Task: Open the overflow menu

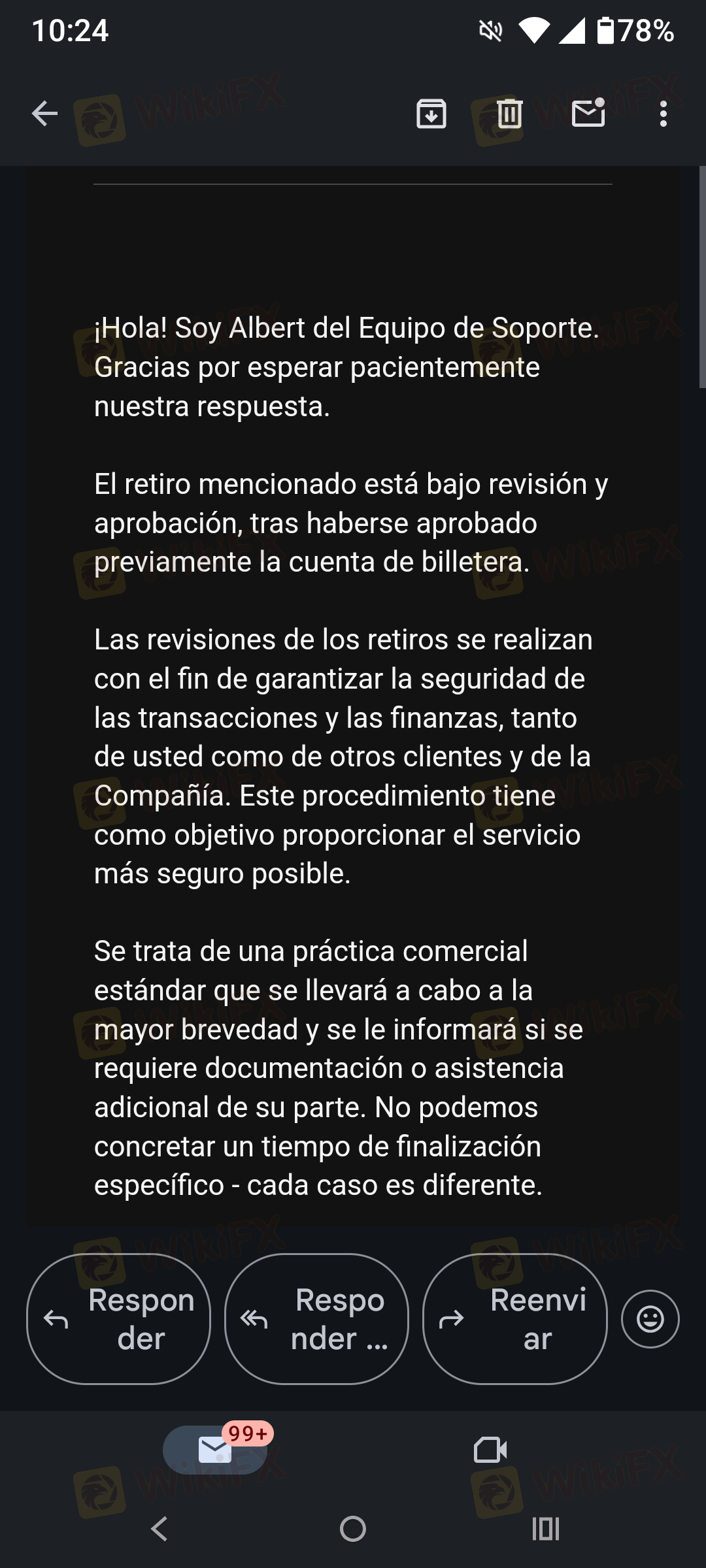Action: coord(663,114)
